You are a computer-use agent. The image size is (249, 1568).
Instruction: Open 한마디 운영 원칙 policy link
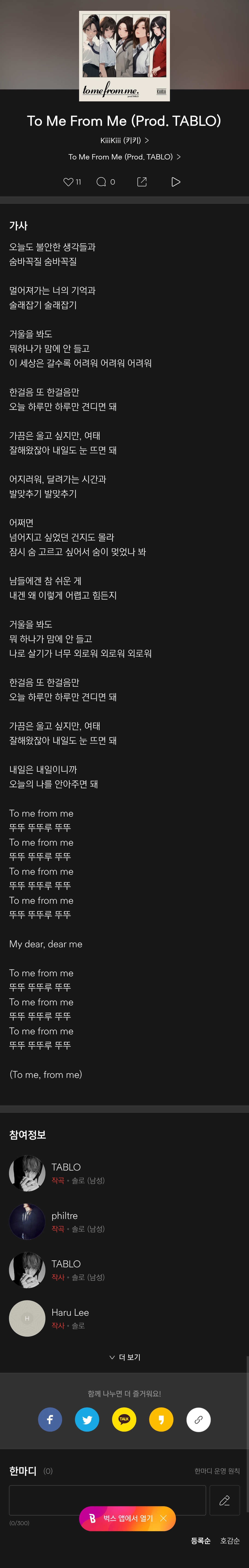[217, 1471]
